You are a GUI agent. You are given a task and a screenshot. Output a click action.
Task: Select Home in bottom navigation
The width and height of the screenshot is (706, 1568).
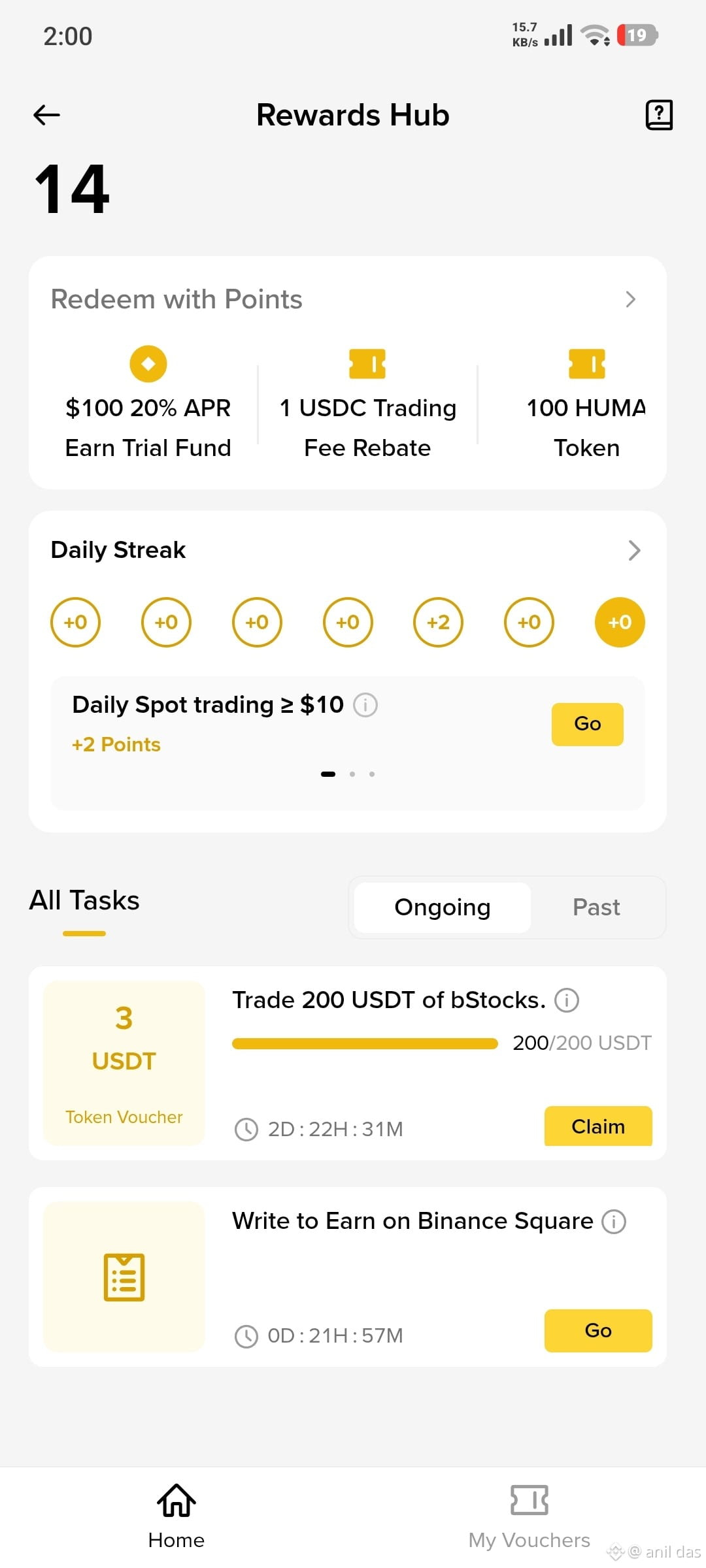pyautogui.click(x=176, y=1516)
